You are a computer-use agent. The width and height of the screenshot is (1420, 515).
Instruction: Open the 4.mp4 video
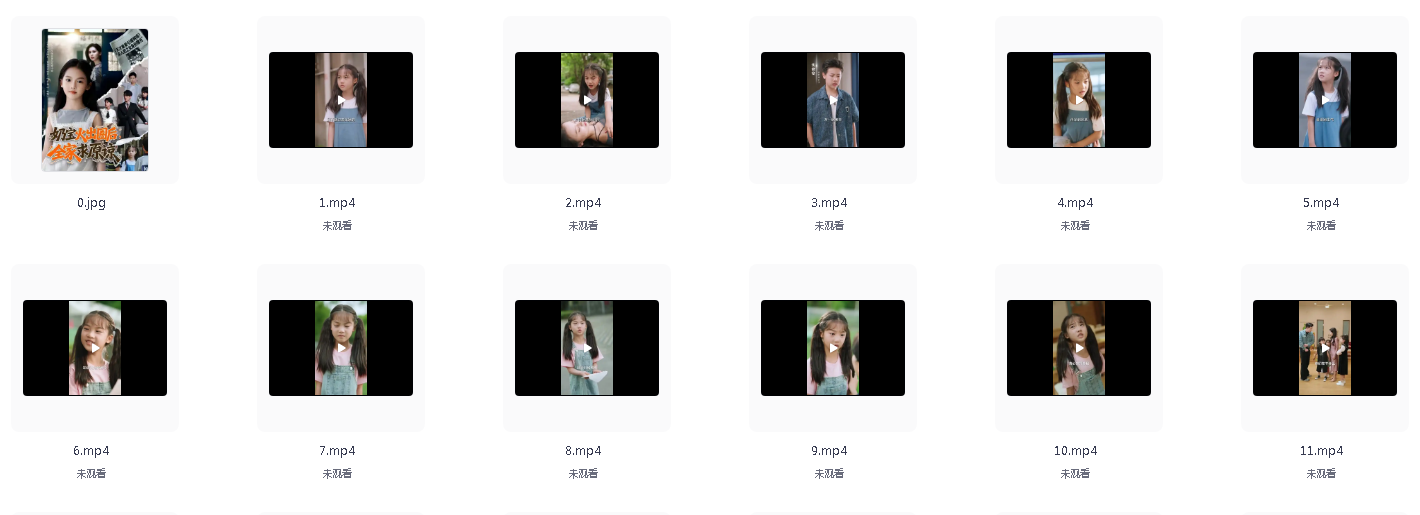coord(1079,100)
